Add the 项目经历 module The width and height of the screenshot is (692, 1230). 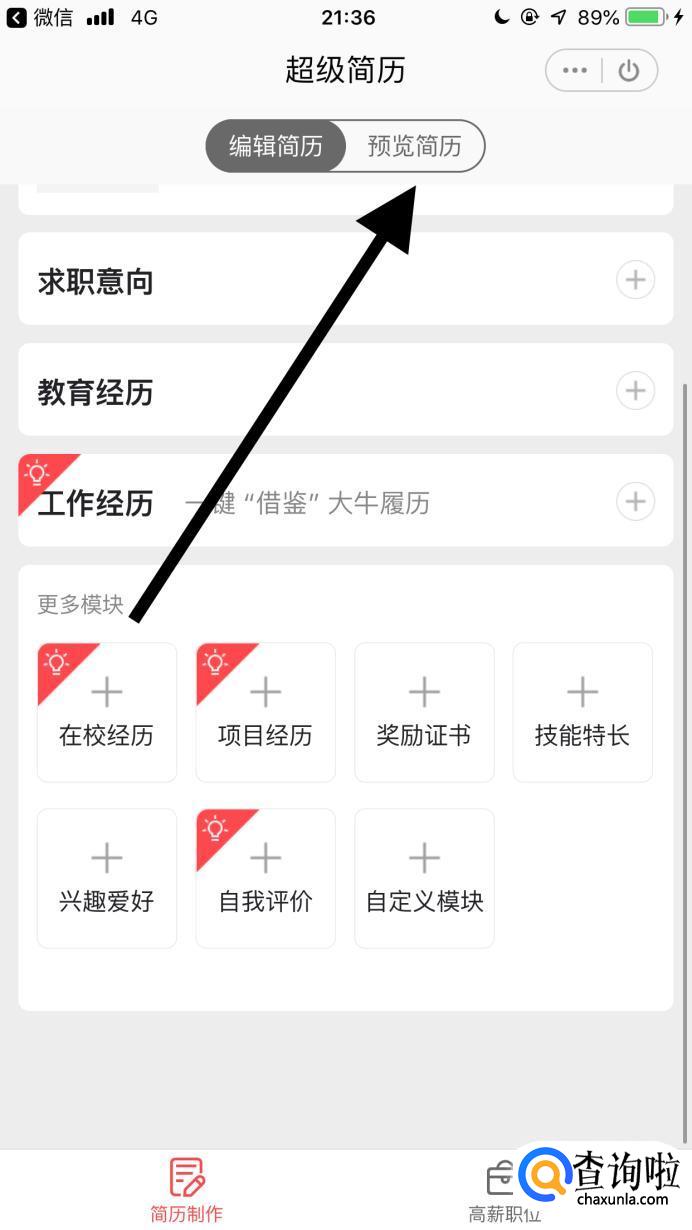tap(265, 712)
